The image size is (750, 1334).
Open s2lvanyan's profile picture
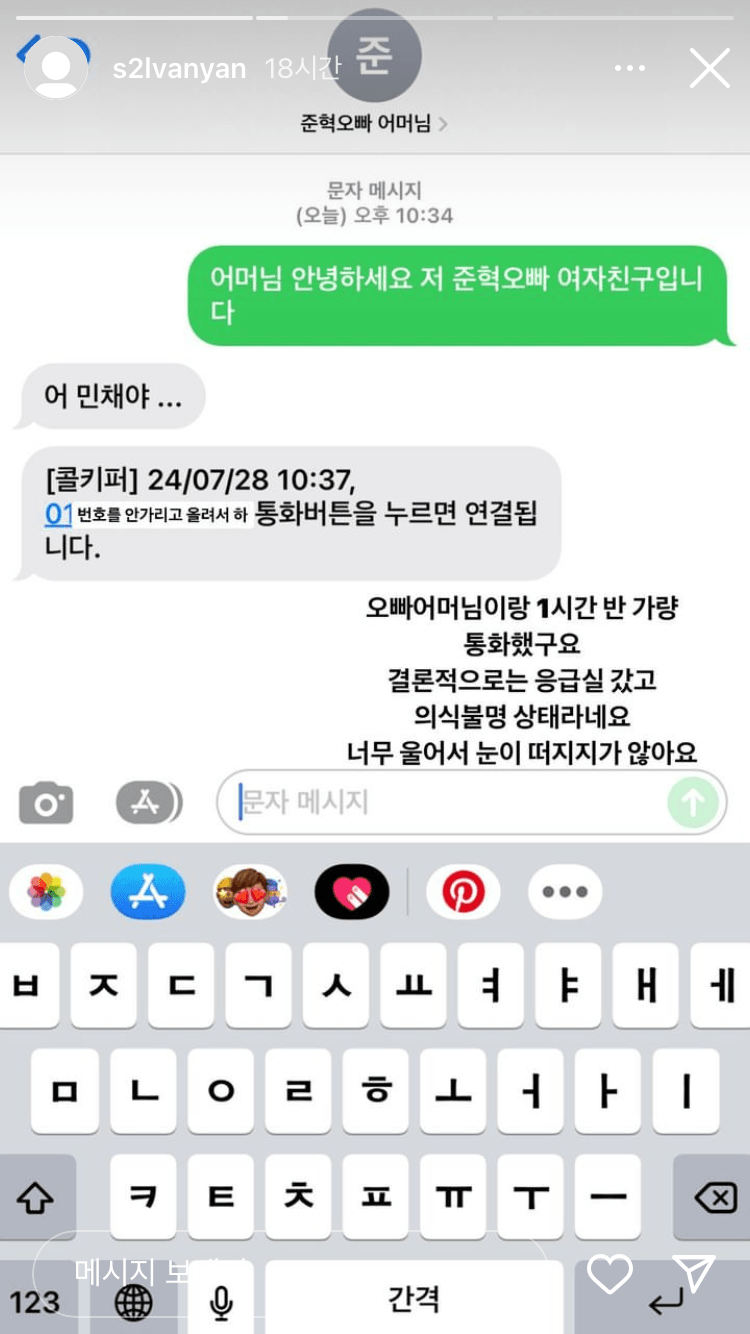coord(57,68)
